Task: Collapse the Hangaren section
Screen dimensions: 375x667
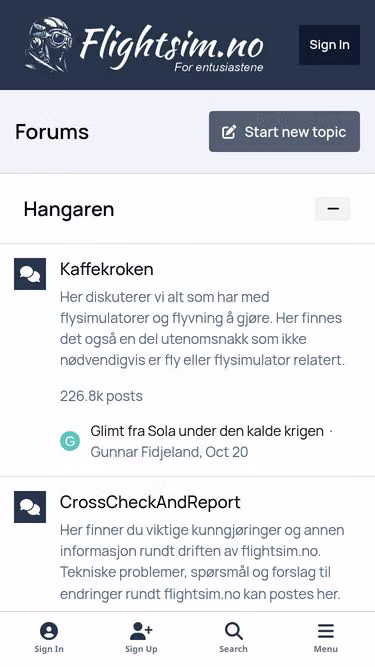Action: click(x=332, y=209)
